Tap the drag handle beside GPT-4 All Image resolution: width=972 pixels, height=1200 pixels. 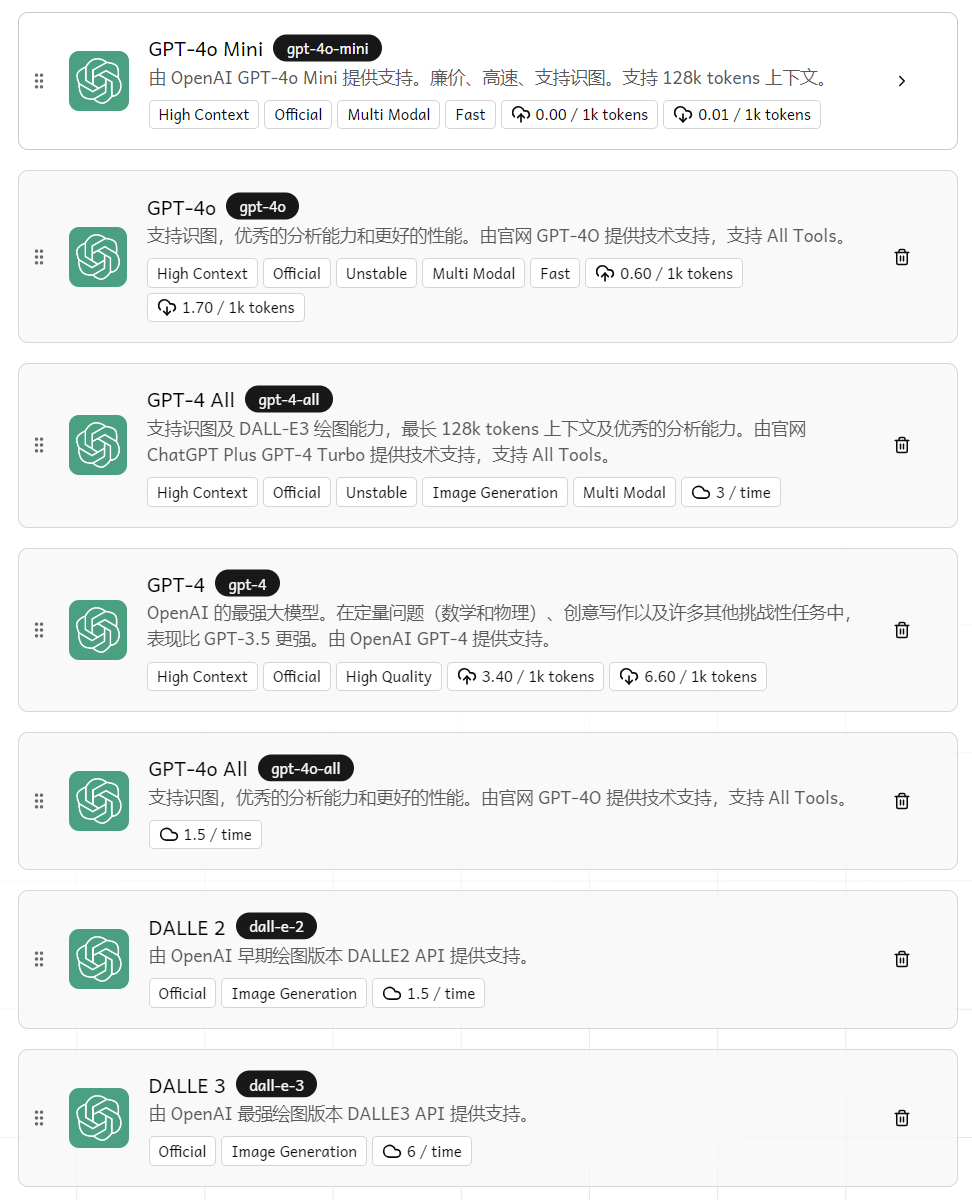click(x=39, y=445)
